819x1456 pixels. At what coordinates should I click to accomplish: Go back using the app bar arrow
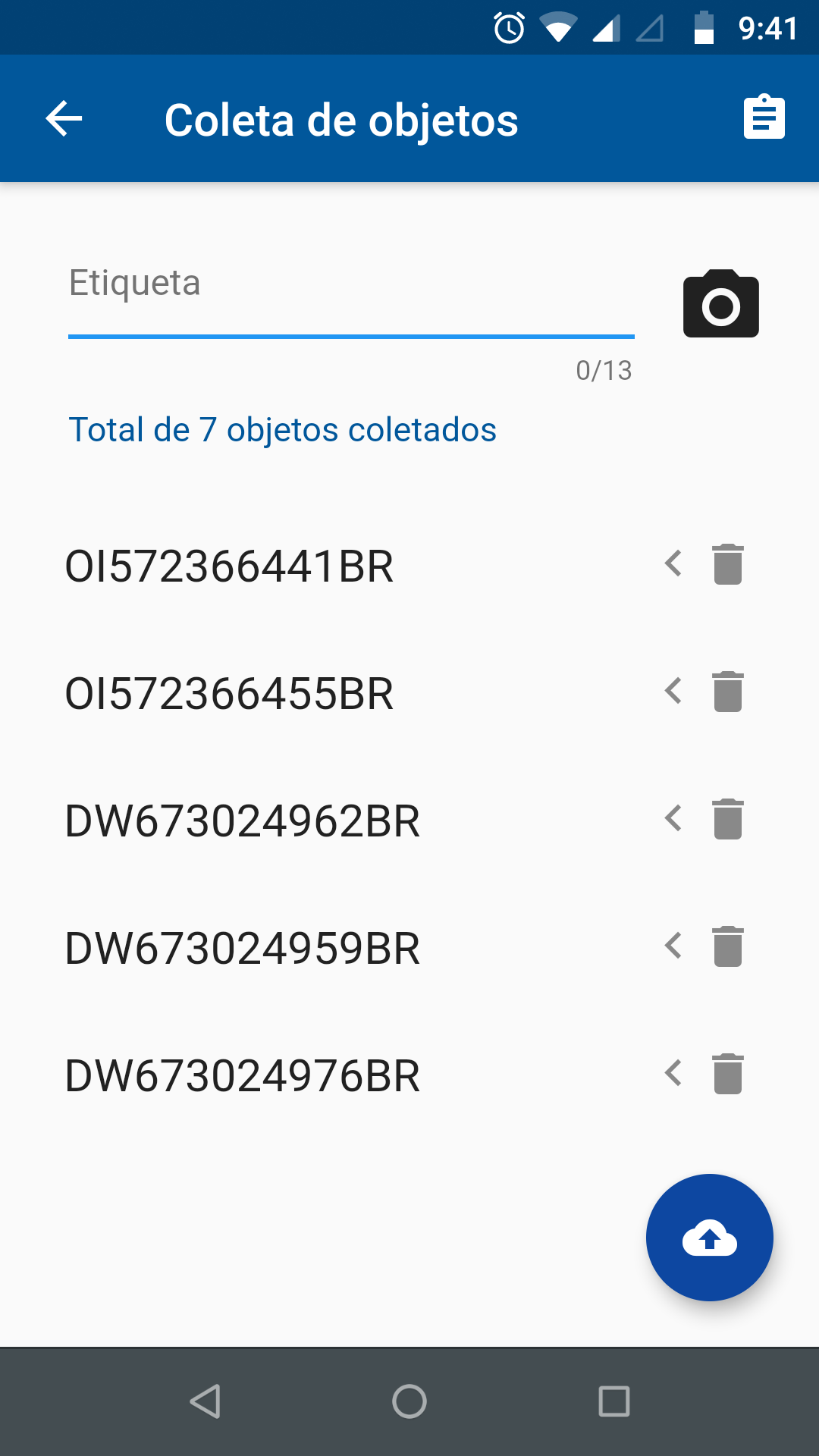[64, 119]
